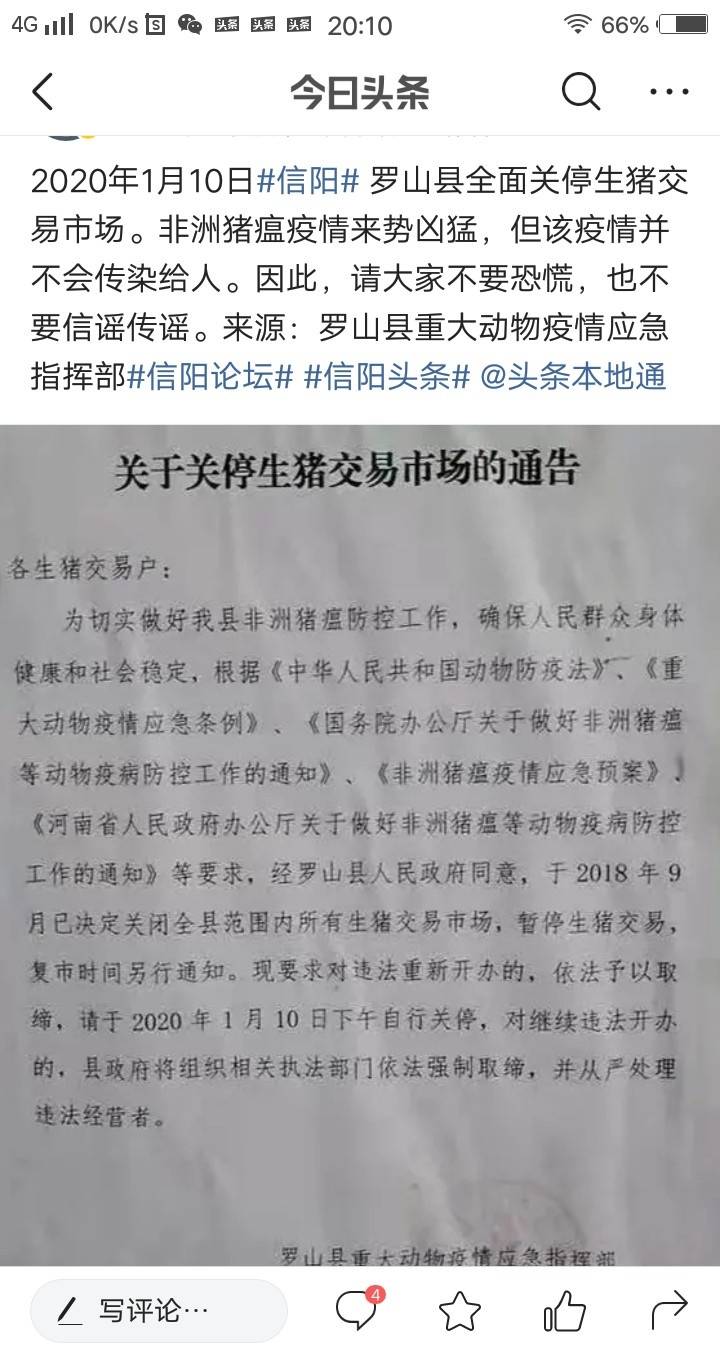The height and width of the screenshot is (1356, 720).
Task: Visit the @头条本地通 mentioned account
Action: point(574,377)
